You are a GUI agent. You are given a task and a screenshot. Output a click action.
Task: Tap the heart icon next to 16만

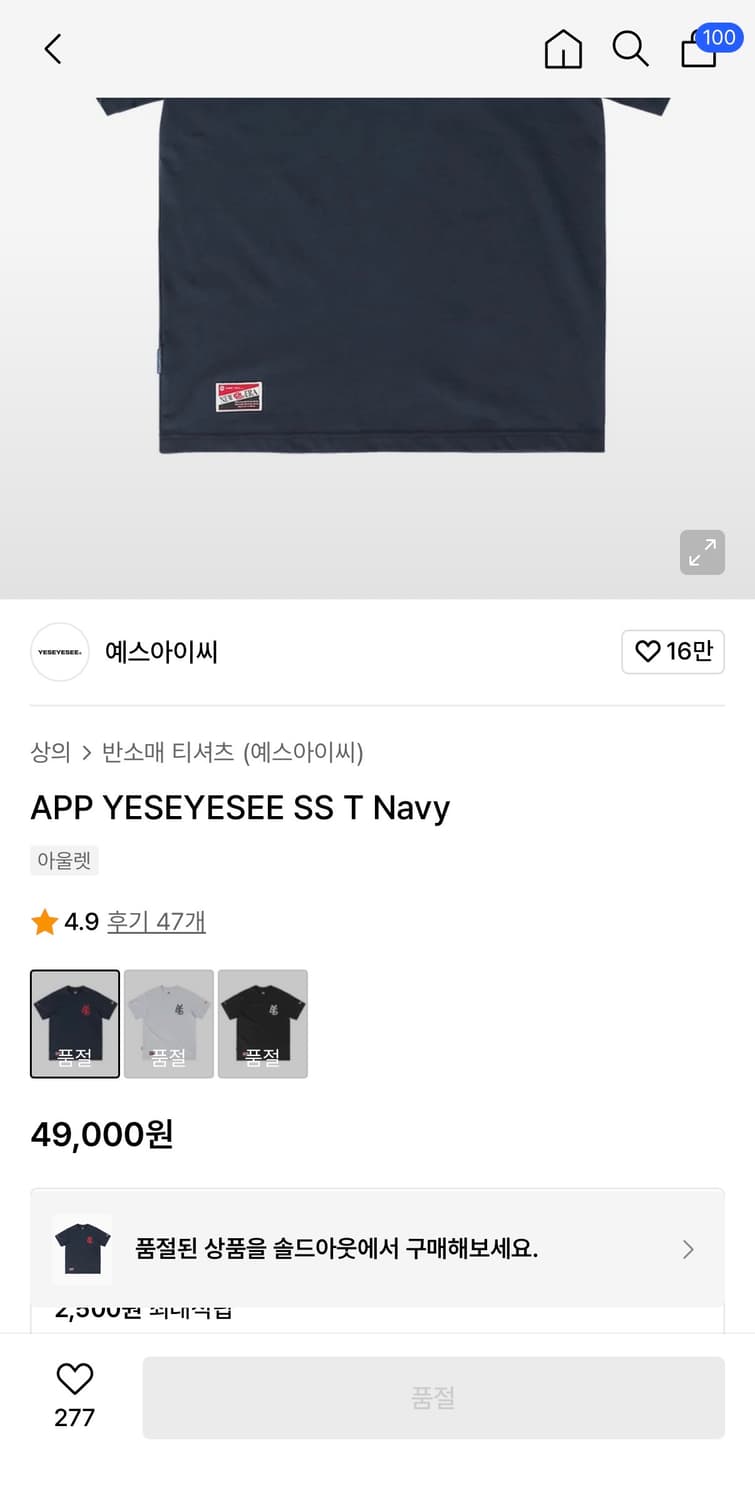(647, 652)
